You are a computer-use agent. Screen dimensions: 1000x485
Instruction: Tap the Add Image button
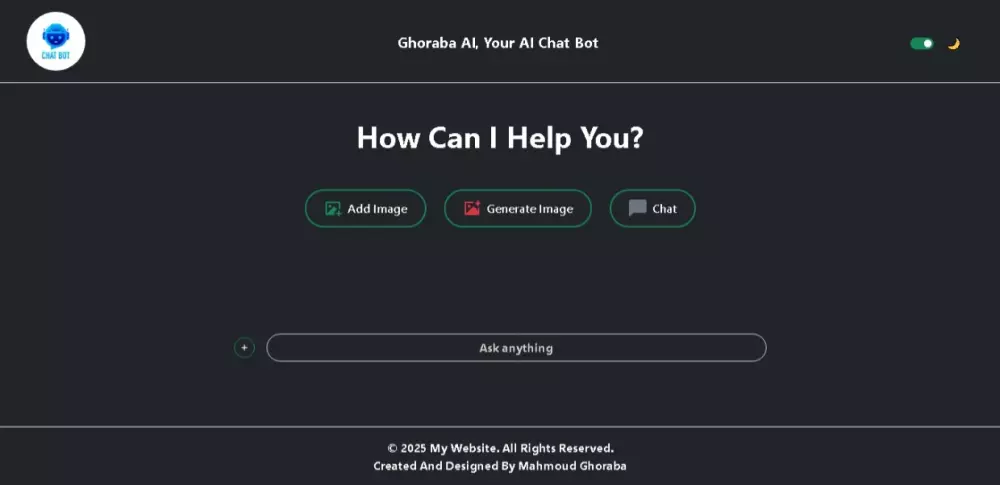click(365, 209)
